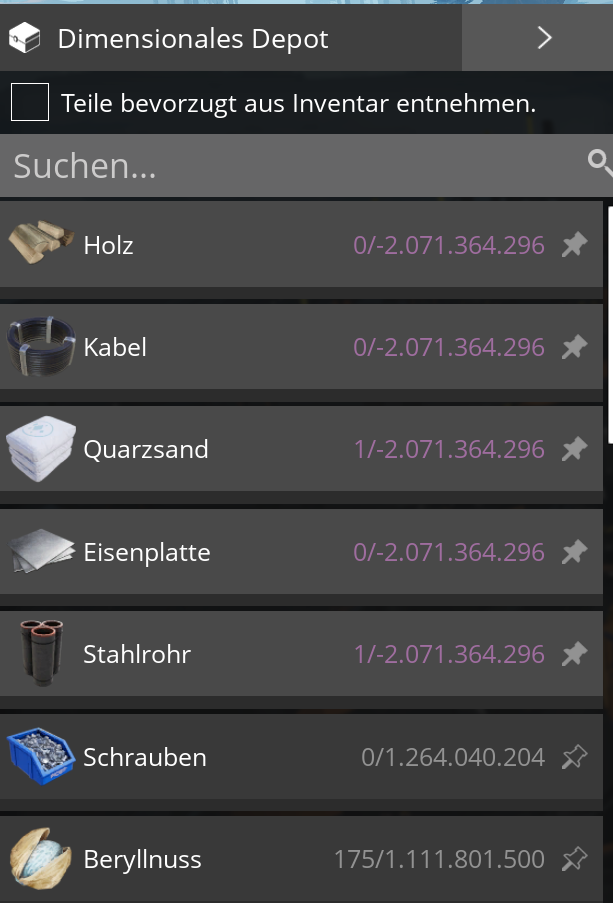Viewport: 613px width, 903px height.
Task: Tap the magnifier search icon
Action: (599, 163)
